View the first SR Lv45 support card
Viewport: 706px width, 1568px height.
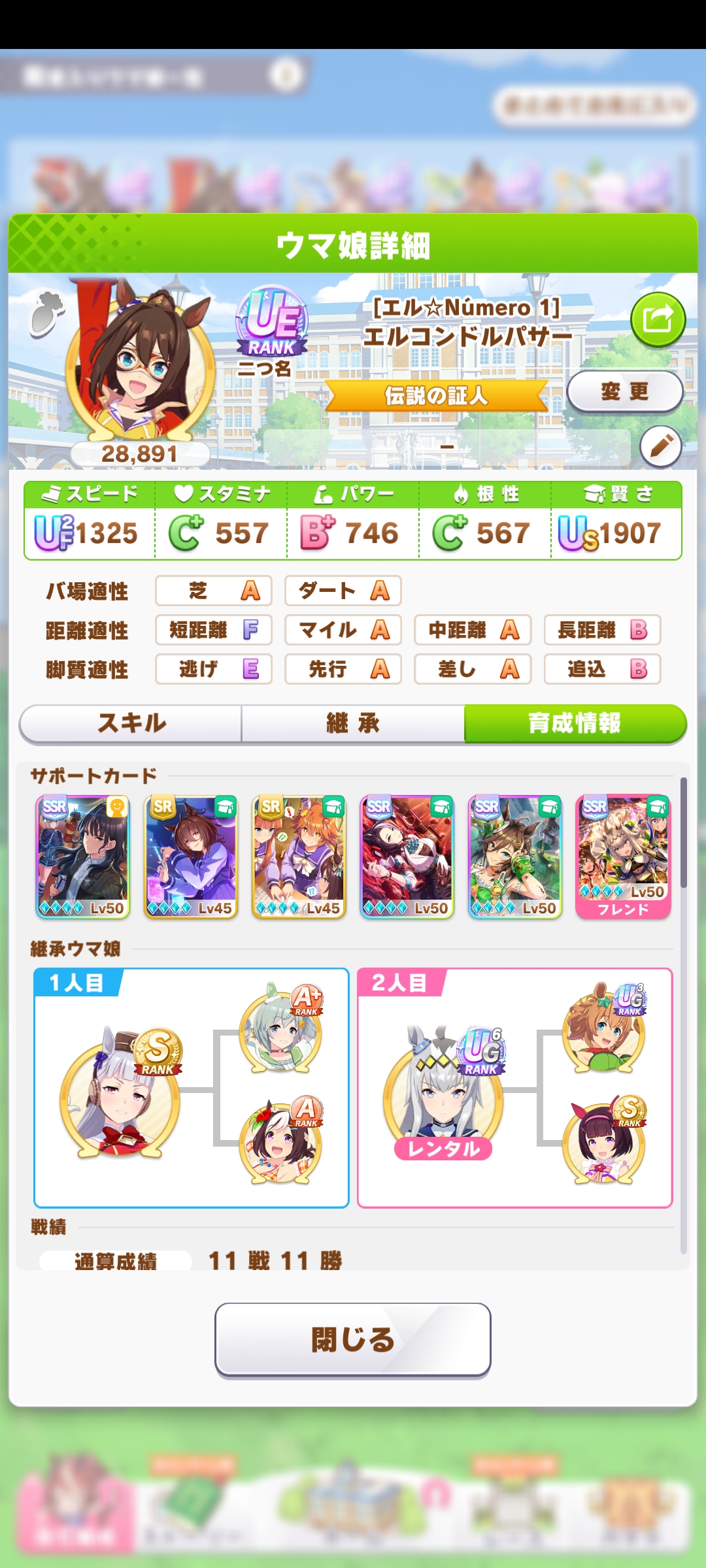(x=191, y=857)
